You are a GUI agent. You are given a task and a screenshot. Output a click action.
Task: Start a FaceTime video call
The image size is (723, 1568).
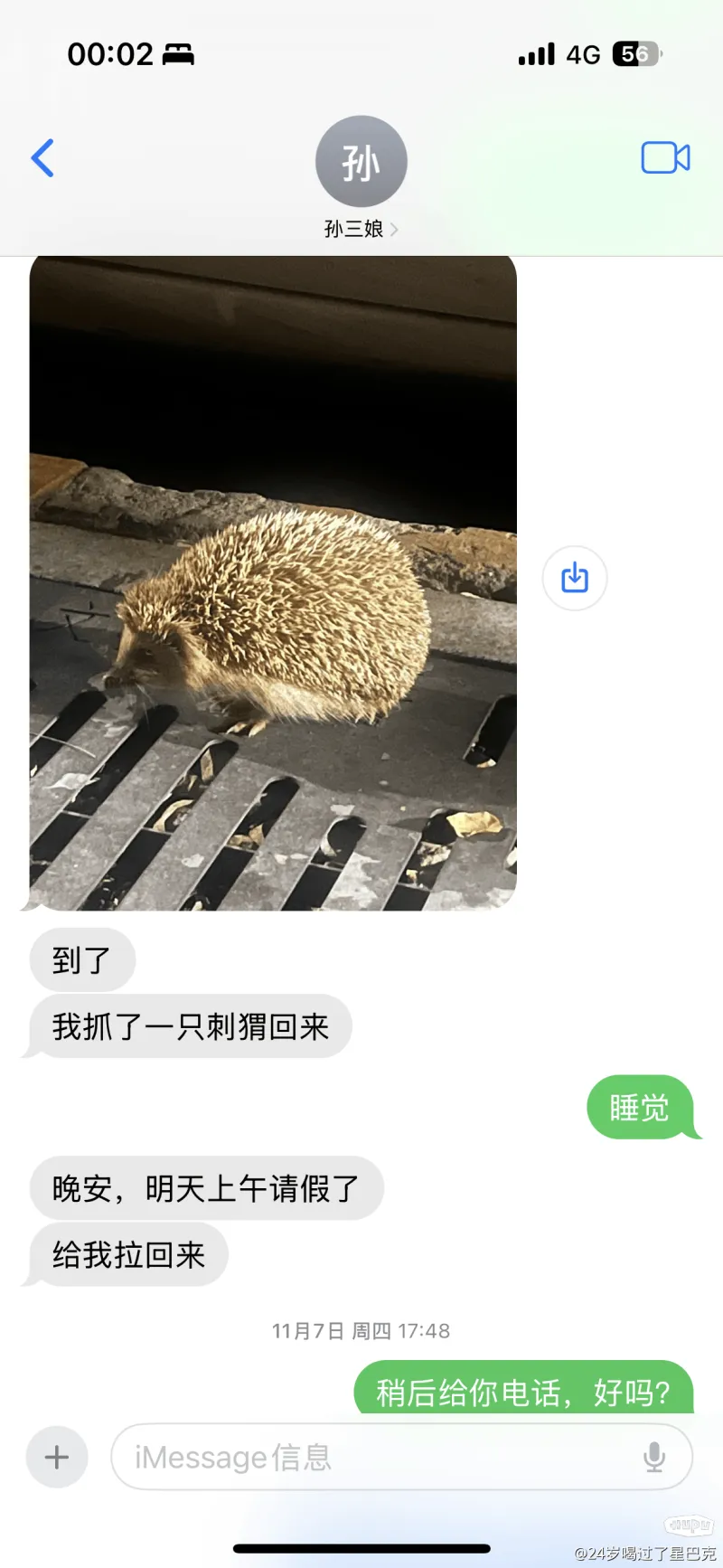[665, 158]
